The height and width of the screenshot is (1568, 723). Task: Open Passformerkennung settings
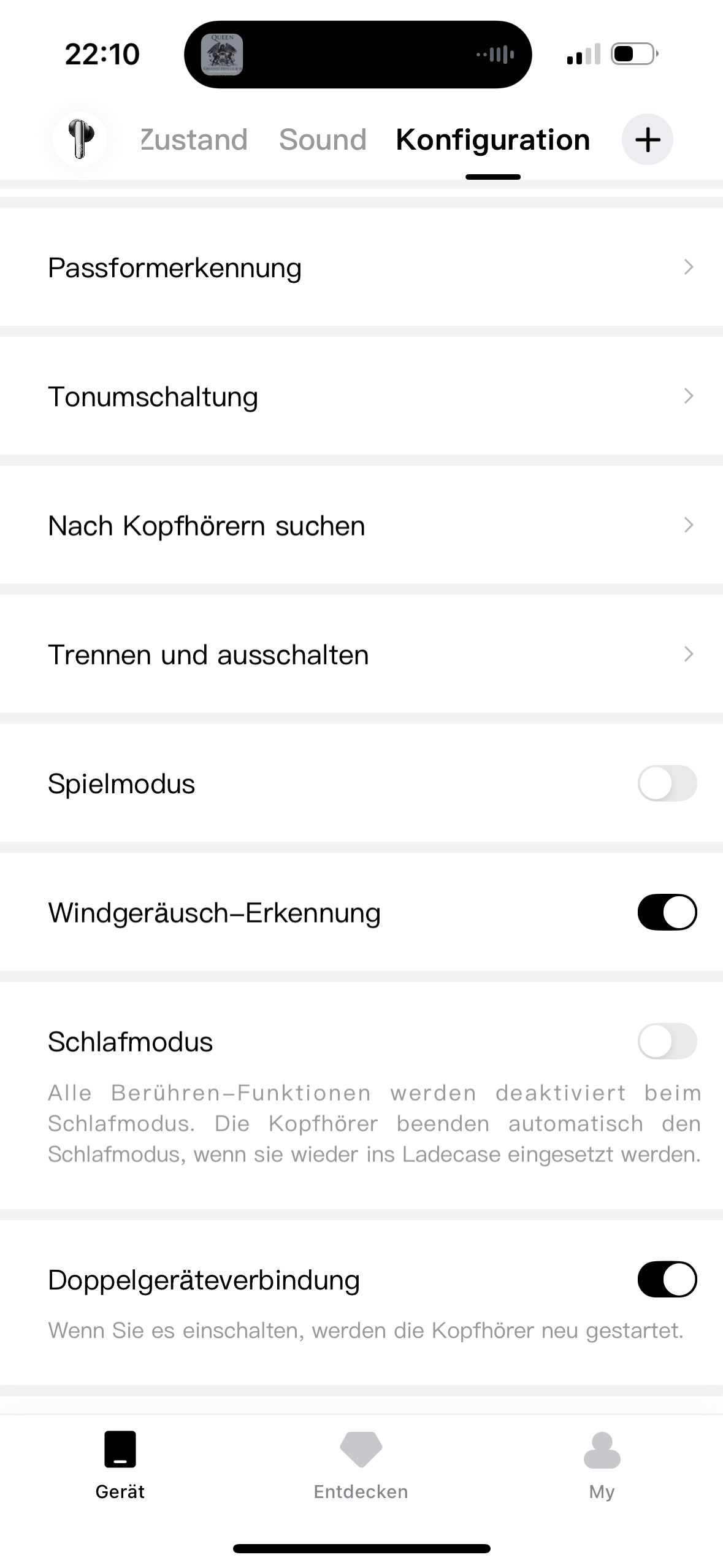pyautogui.click(x=361, y=267)
